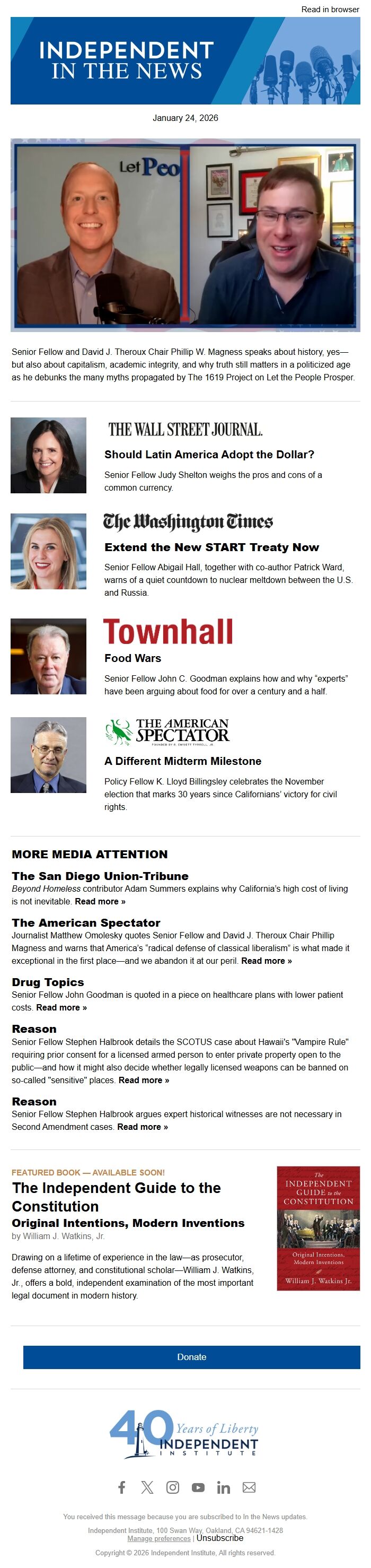Read more about Hawaii's Vampire Rule case
The height and width of the screenshot is (1568, 371).
pyautogui.click(x=144, y=1081)
